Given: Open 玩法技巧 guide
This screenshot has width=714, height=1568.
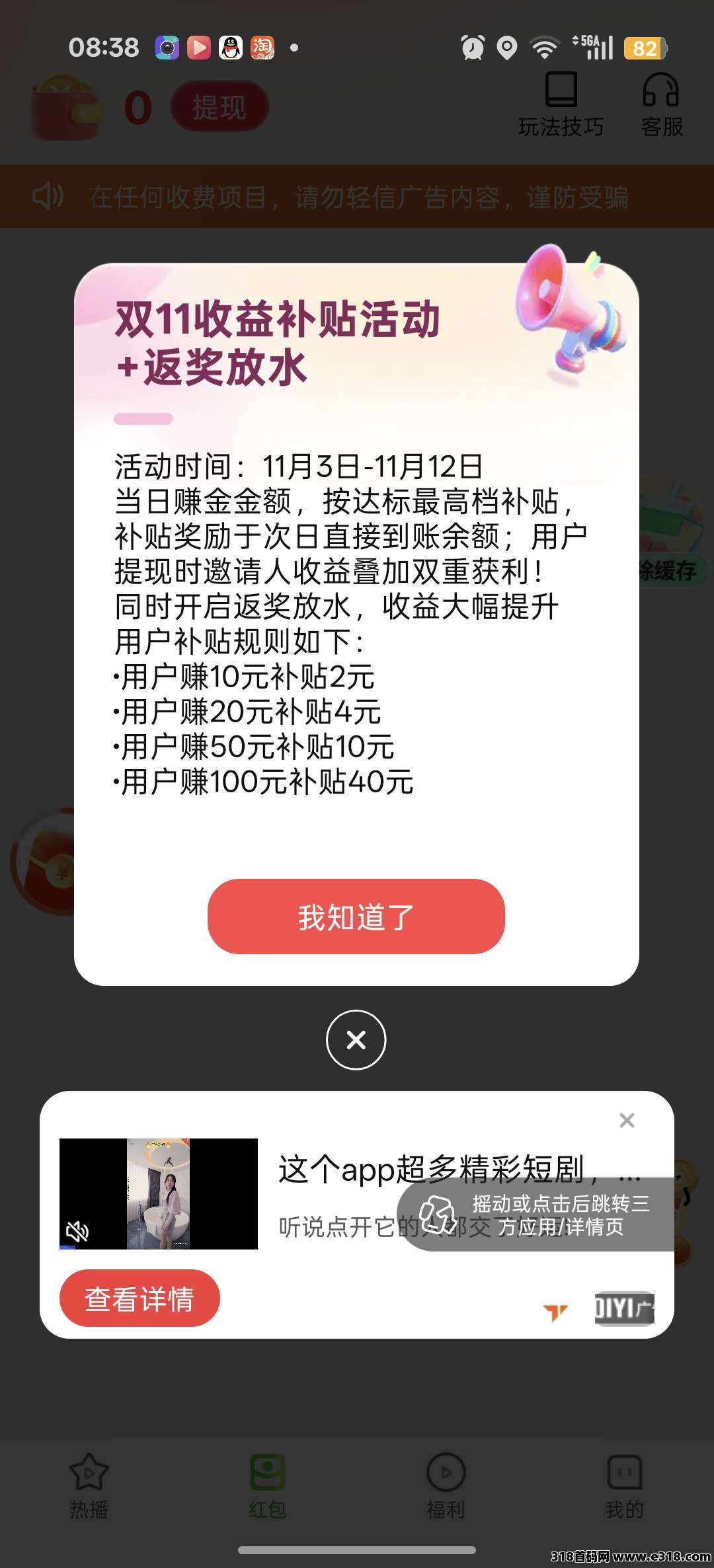Looking at the screenshot, I should (x=561, y=104).
